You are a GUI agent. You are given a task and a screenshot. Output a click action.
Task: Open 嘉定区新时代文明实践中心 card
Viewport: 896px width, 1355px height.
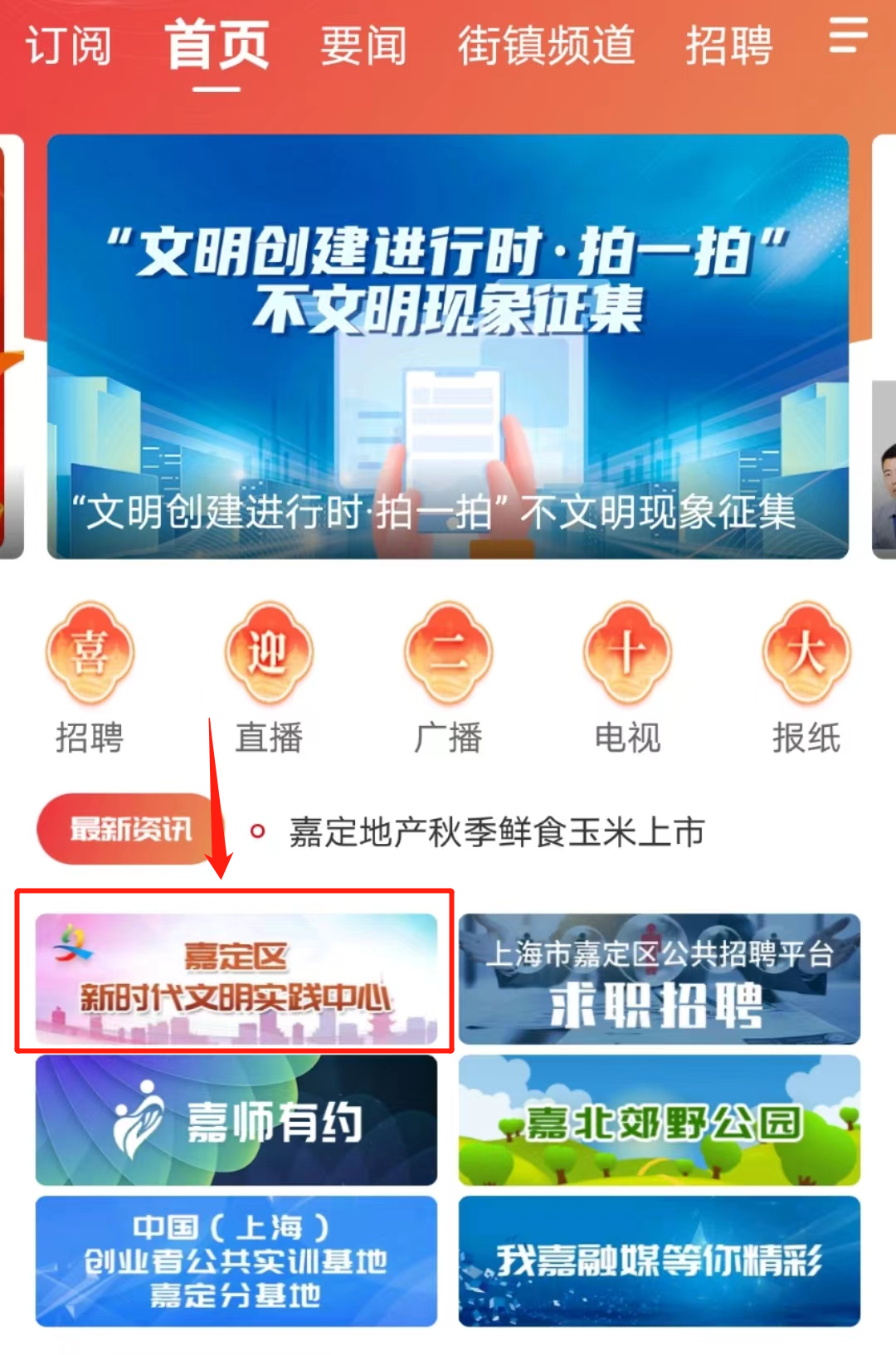point(236,979)
